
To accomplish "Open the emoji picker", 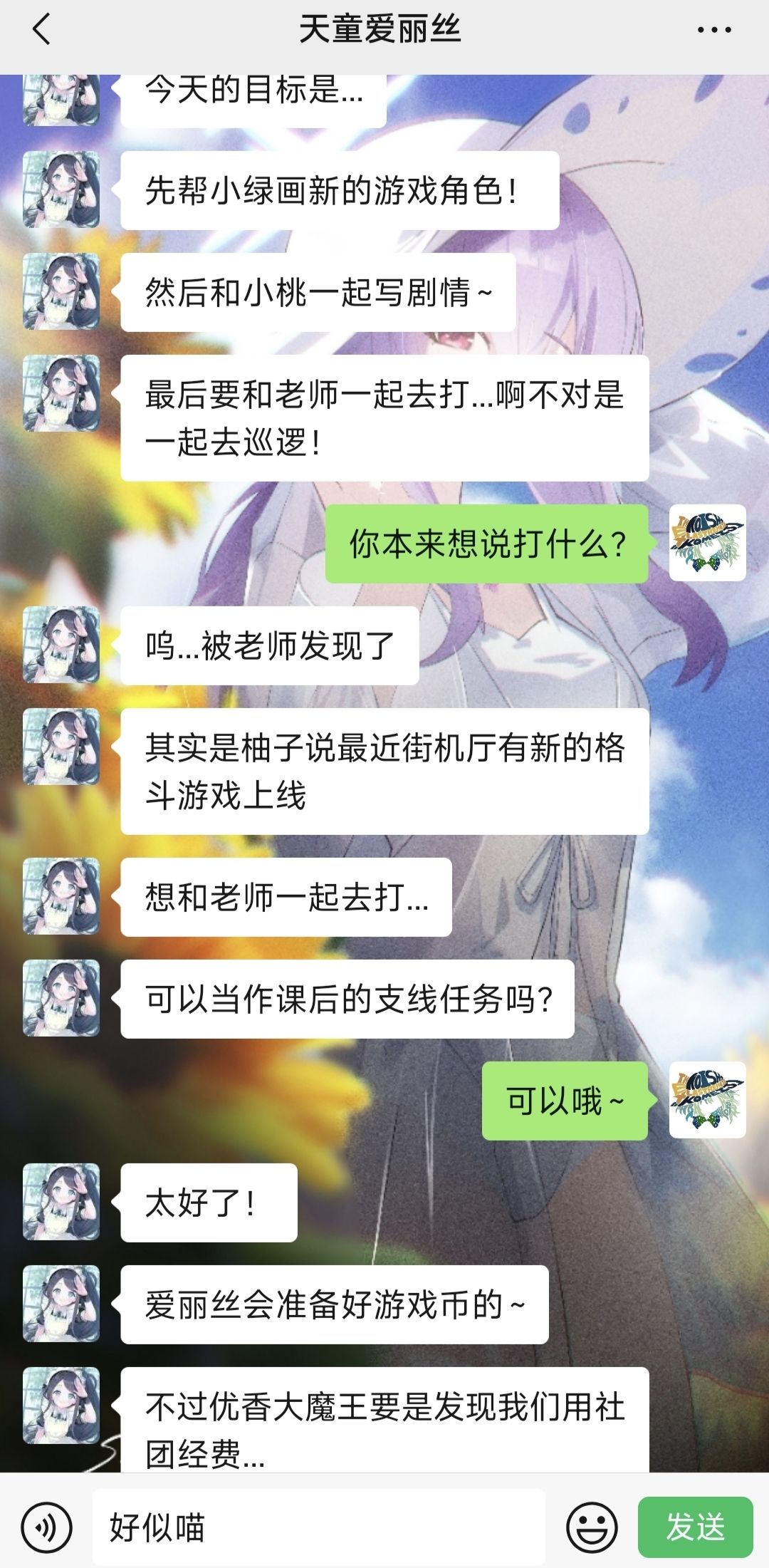I will point(591,1527).
